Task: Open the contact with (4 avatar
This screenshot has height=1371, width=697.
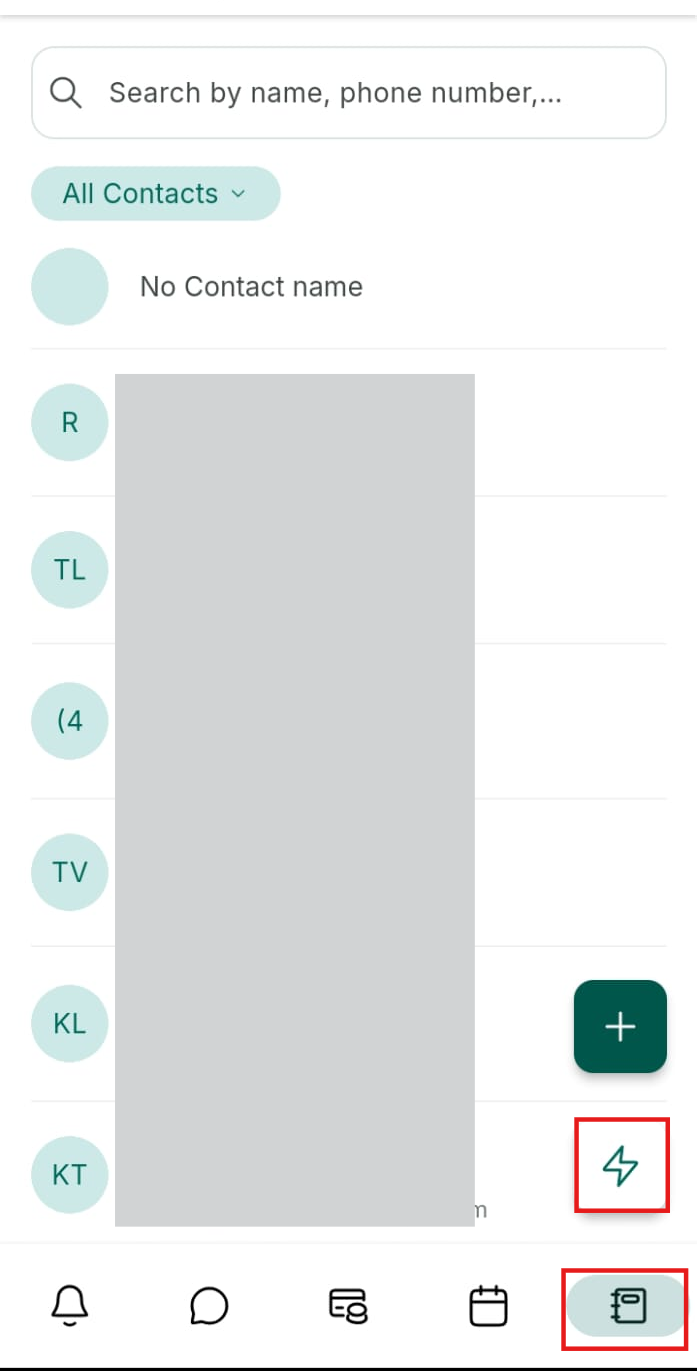Action: [70, 720]
